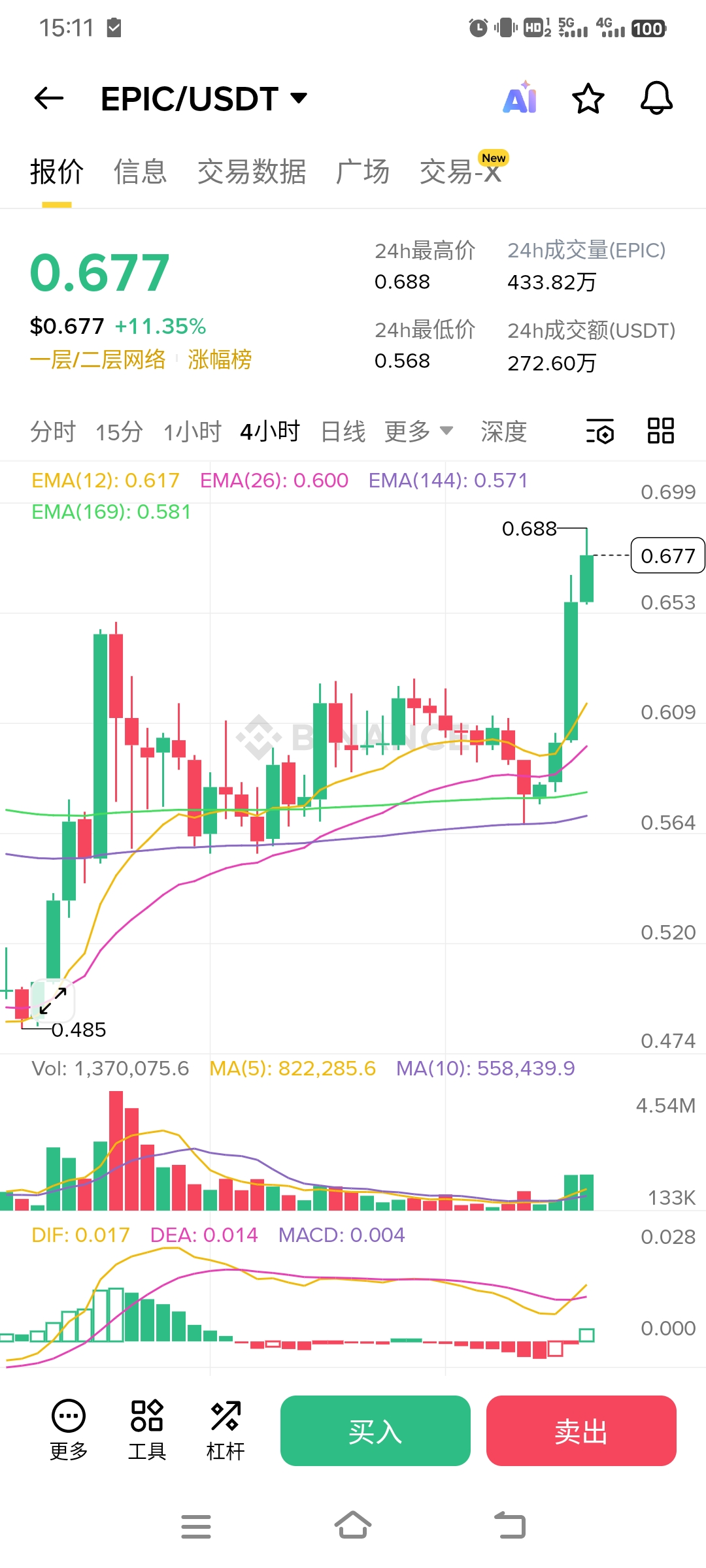Switch to the 深度 depth view
Screen dimensions: 706x1568
(x=503, y=432)
